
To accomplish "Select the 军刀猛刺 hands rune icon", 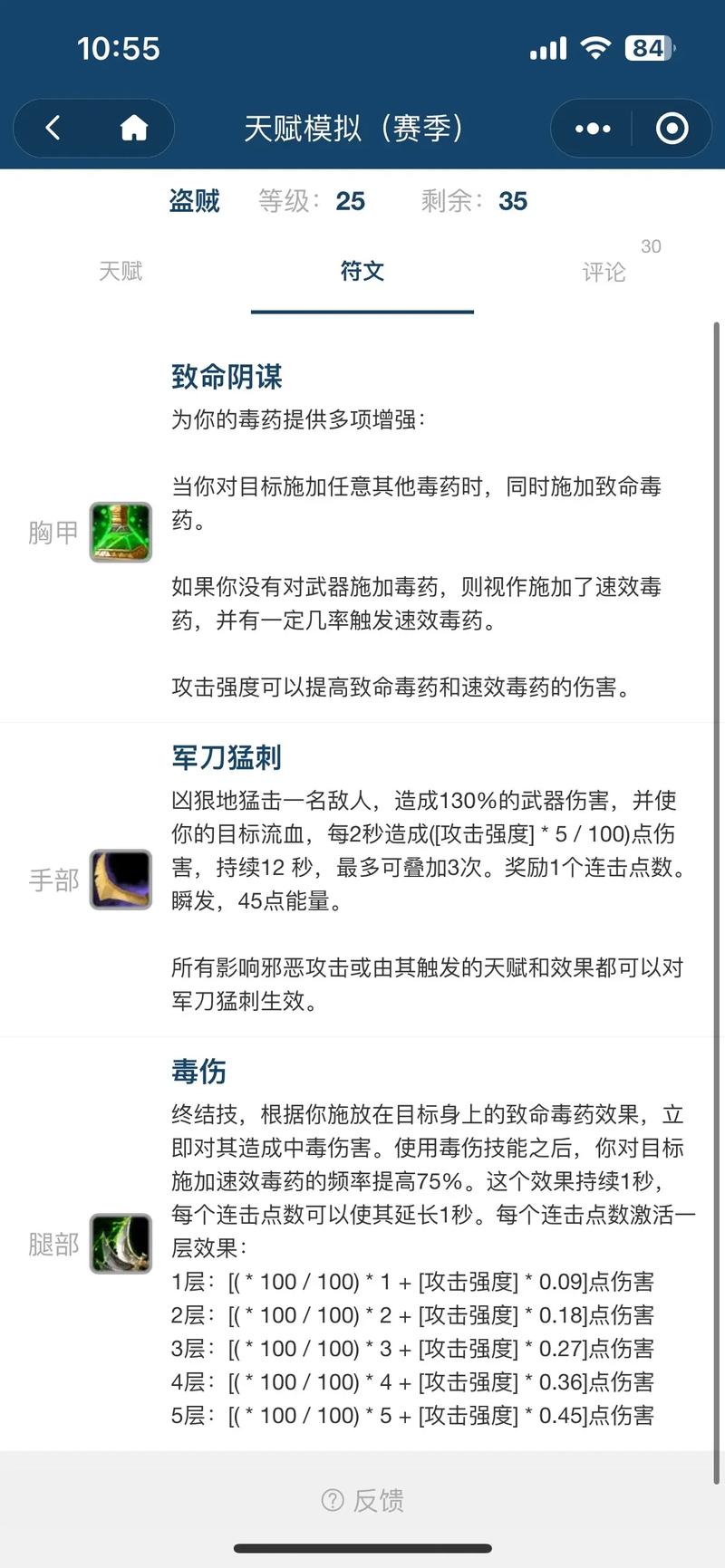I will (121, 879).
